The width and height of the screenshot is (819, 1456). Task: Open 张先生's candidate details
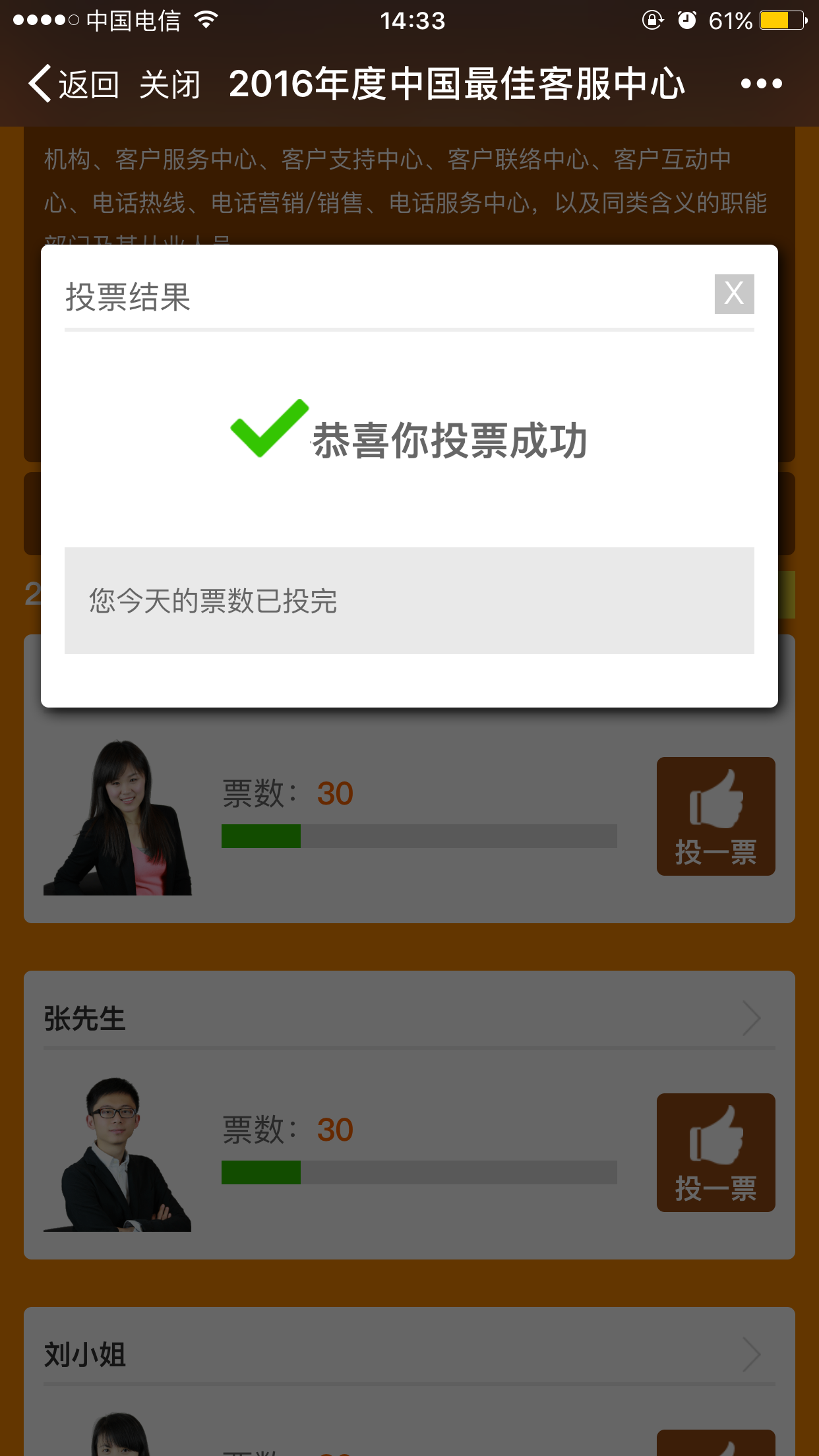click(x=750, y=1018)
